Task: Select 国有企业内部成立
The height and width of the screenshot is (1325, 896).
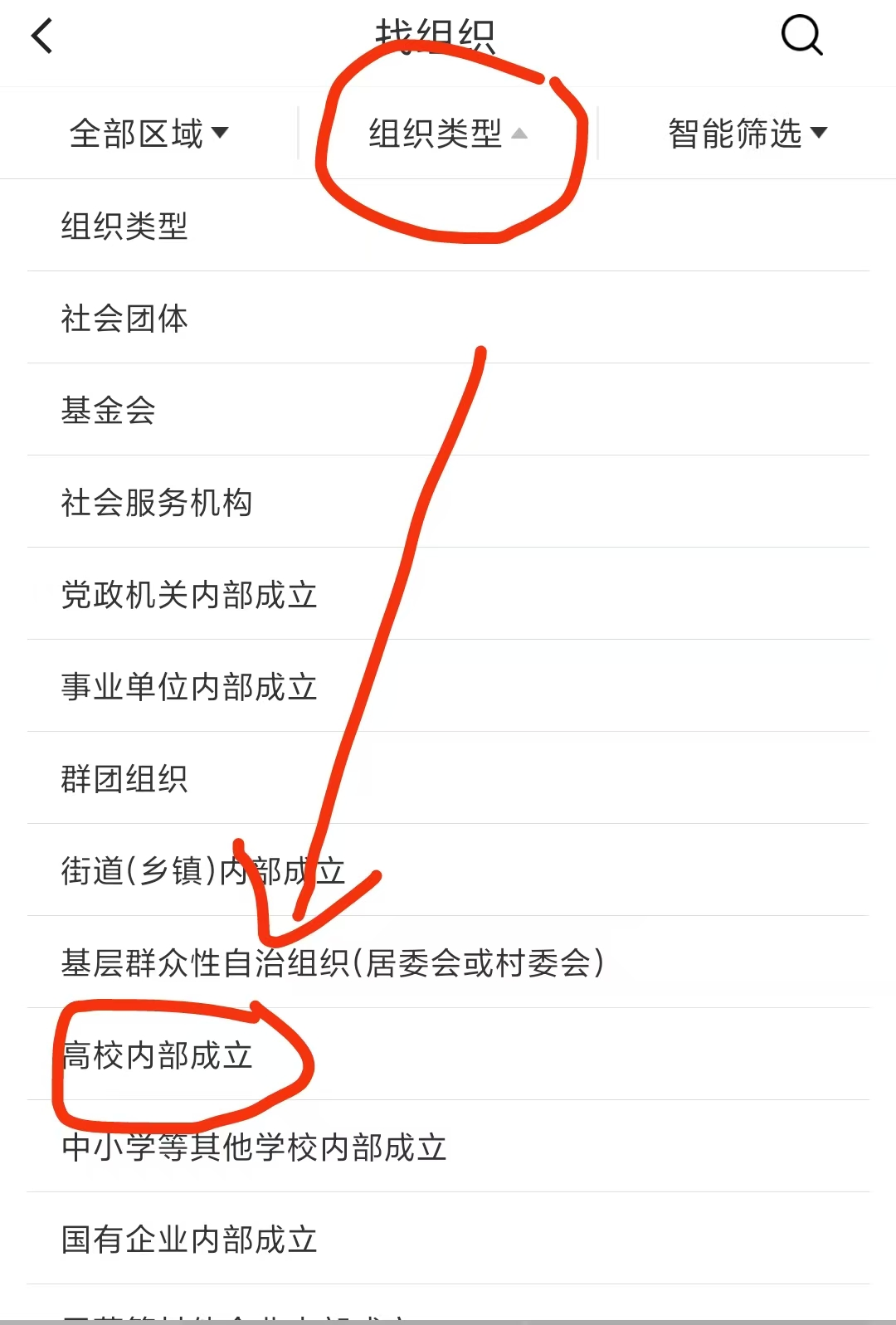Action: point(189,1239)
